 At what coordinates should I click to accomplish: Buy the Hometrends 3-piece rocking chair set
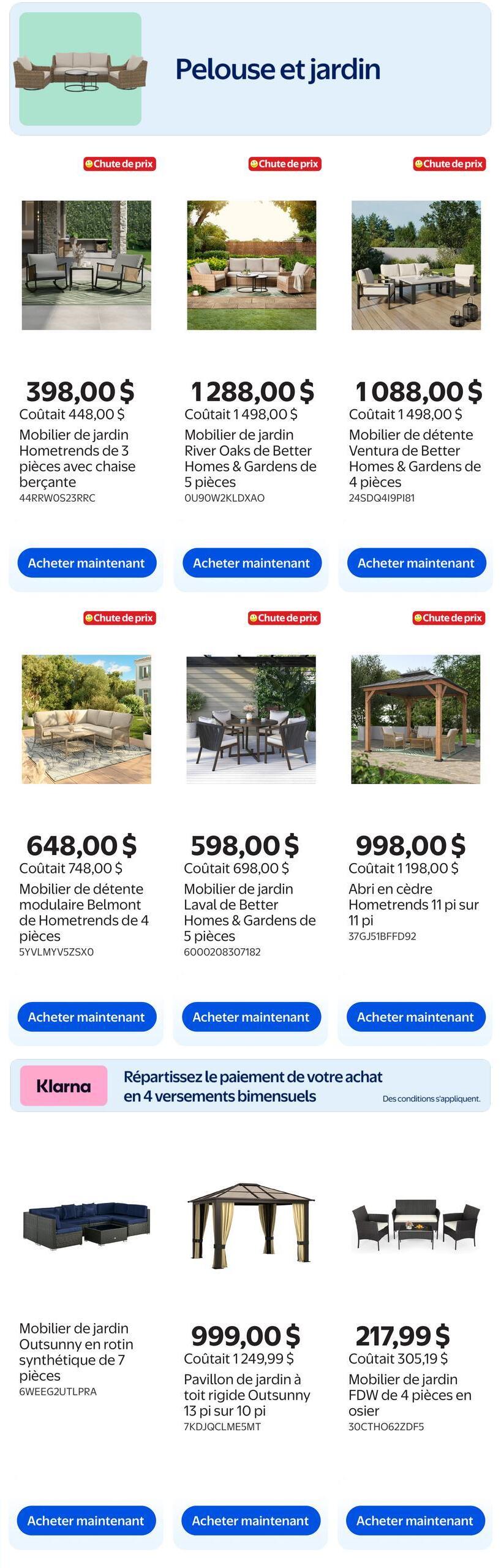(86, 563)
